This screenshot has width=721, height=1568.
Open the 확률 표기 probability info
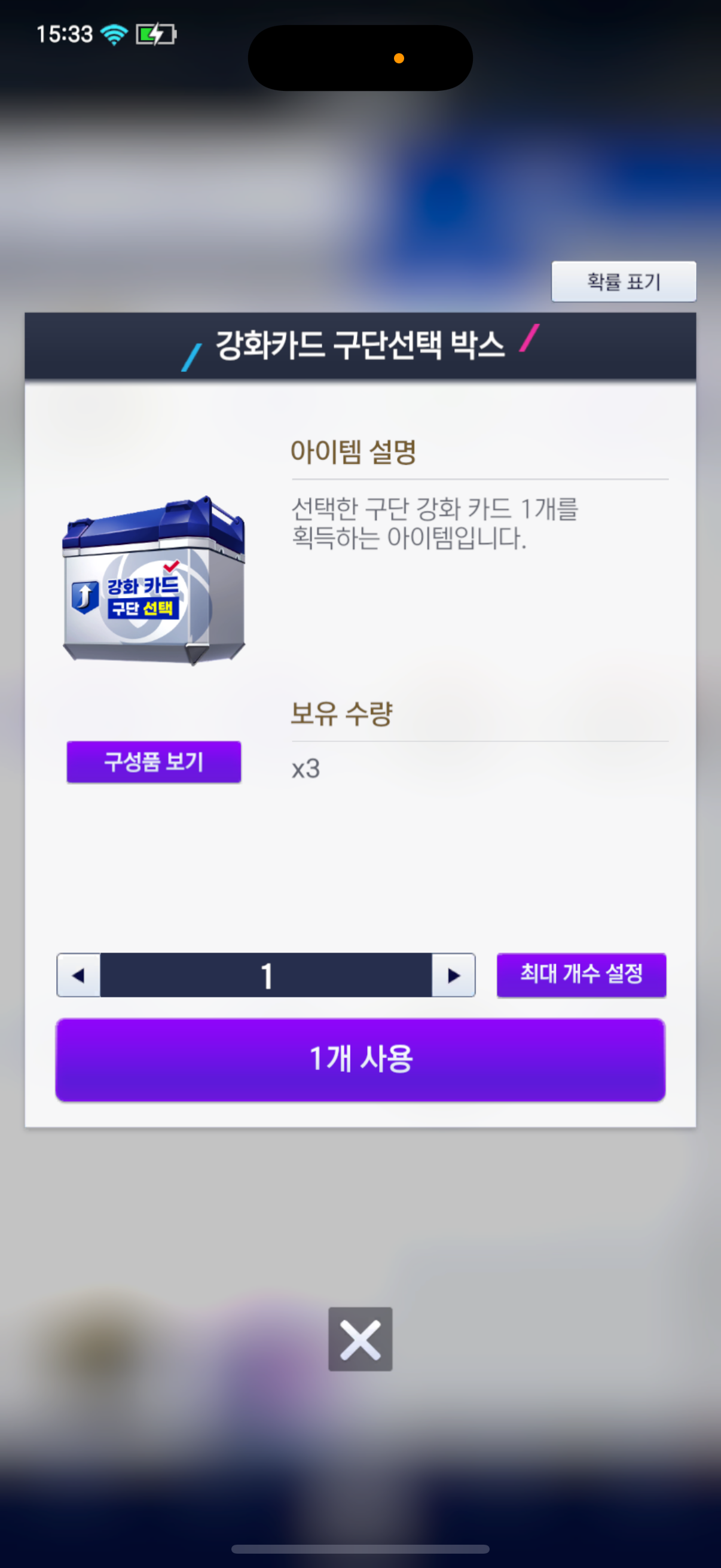click(x=623, y=281)
